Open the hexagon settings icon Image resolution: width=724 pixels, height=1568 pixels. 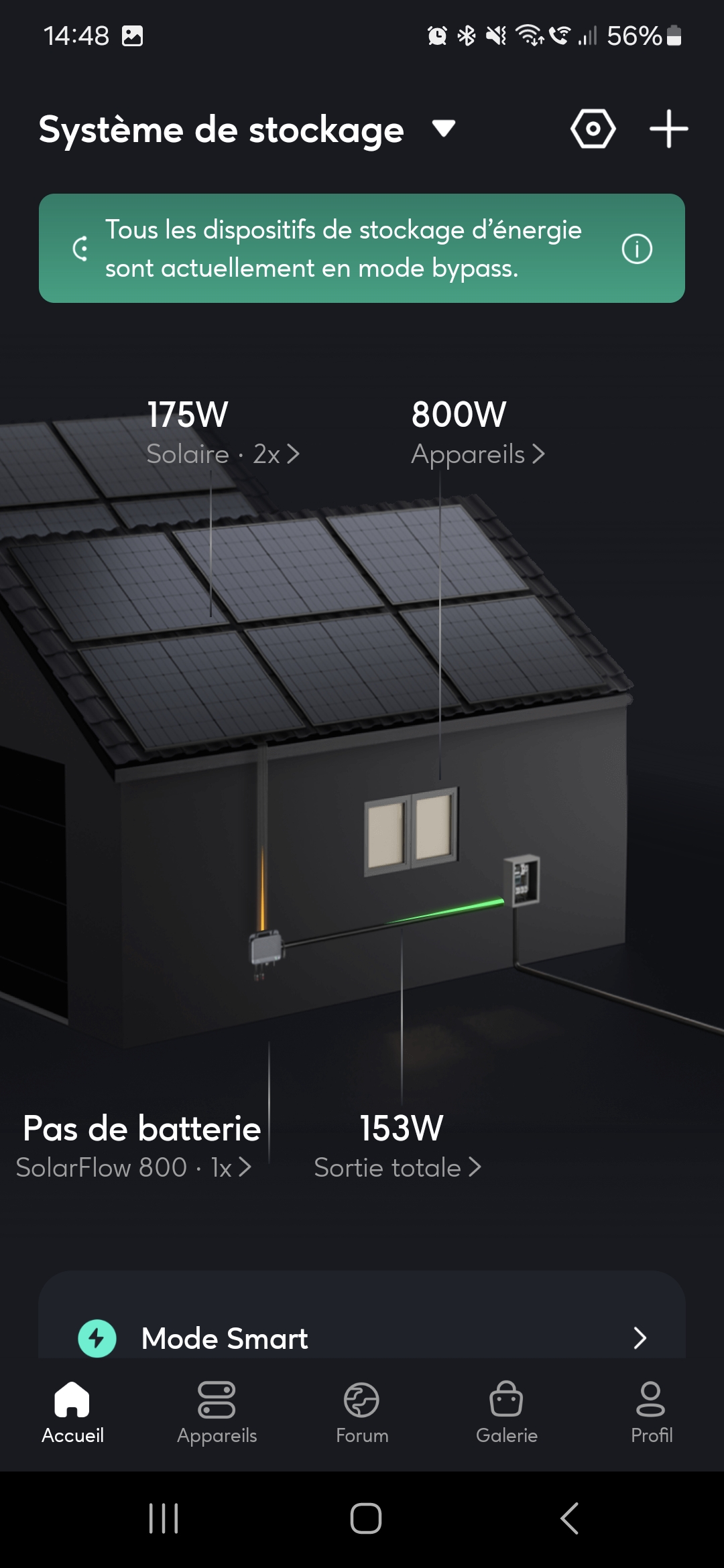click(x=593, y=129)
